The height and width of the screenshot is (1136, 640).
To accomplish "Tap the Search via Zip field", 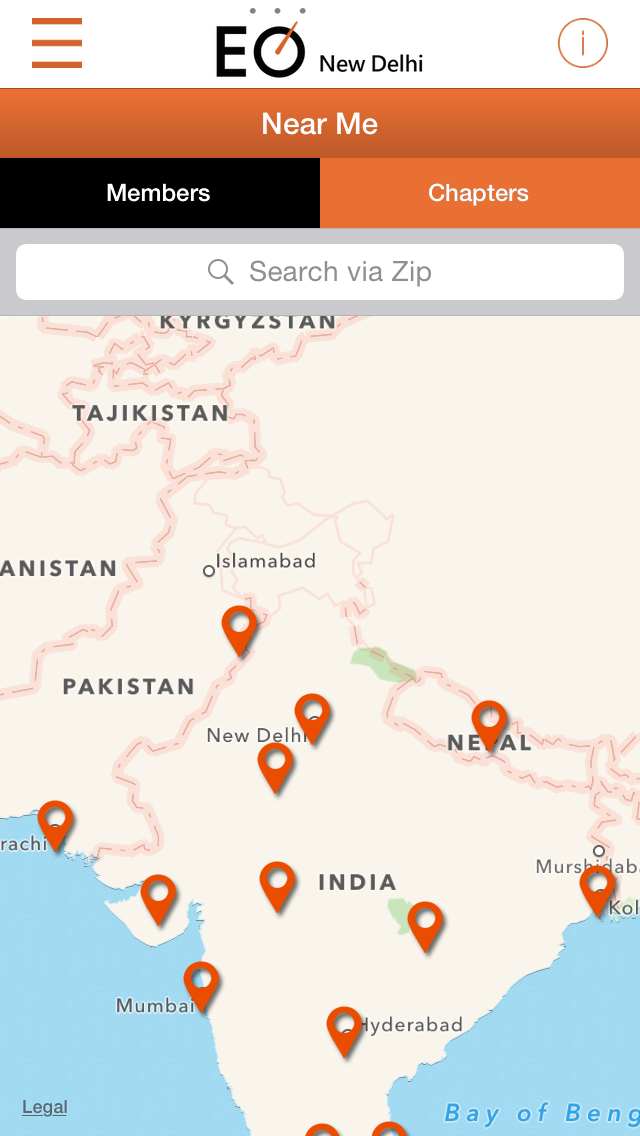I will pos(320,272).
